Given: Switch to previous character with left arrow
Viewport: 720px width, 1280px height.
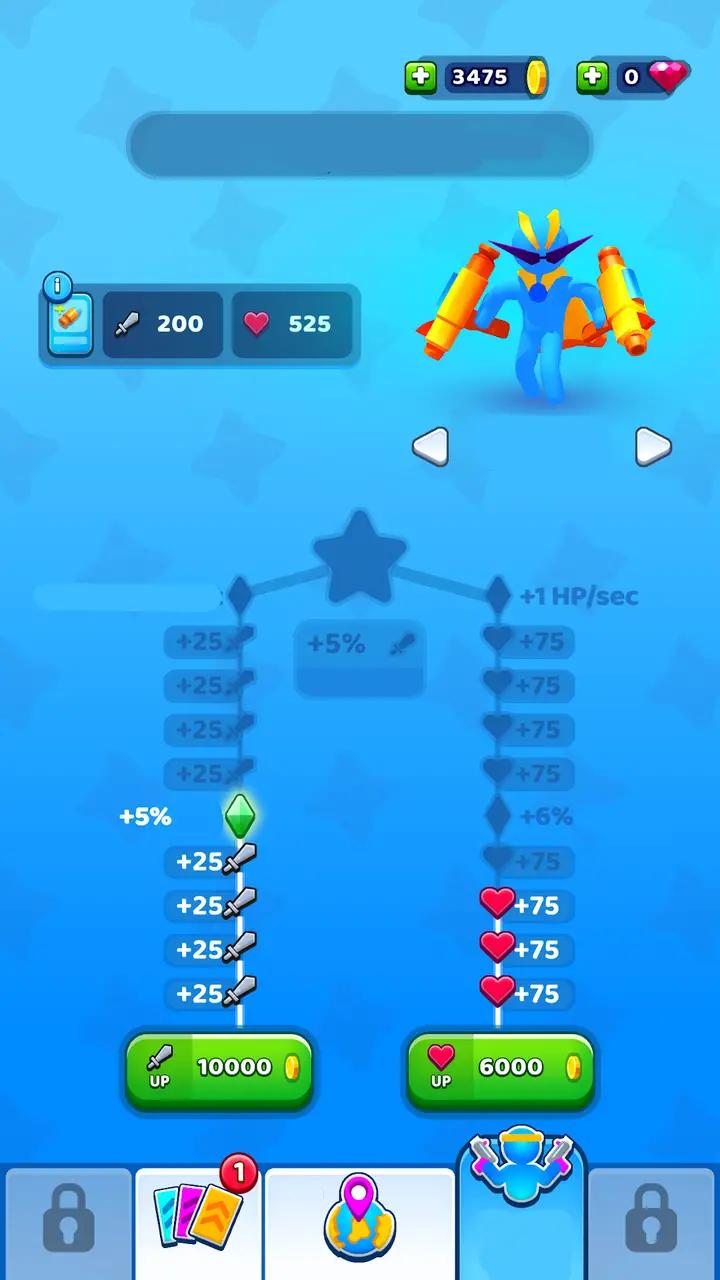Looking at the screenshot, I should coord(430,447).
